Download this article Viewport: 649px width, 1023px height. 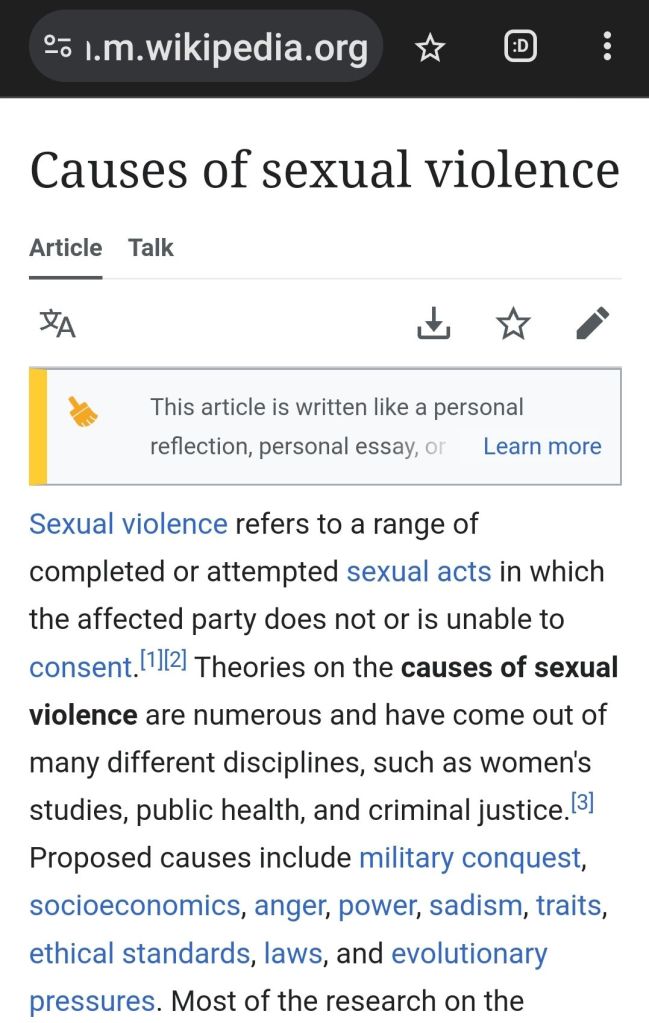pos(433,324)
